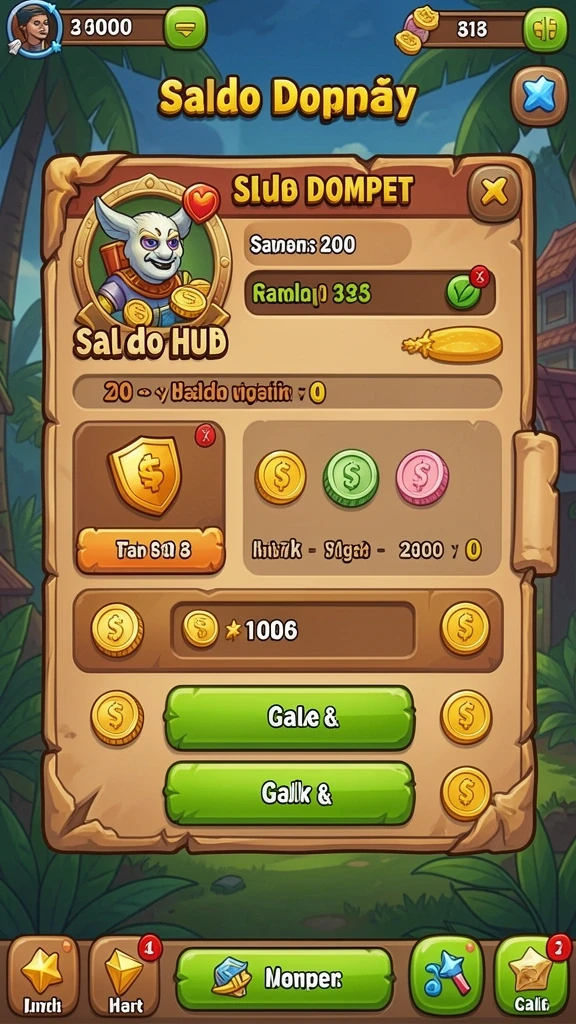Select the green dollar coin option
The height and width of the screenshot is (1024, 576).
(x=351, y=477)
